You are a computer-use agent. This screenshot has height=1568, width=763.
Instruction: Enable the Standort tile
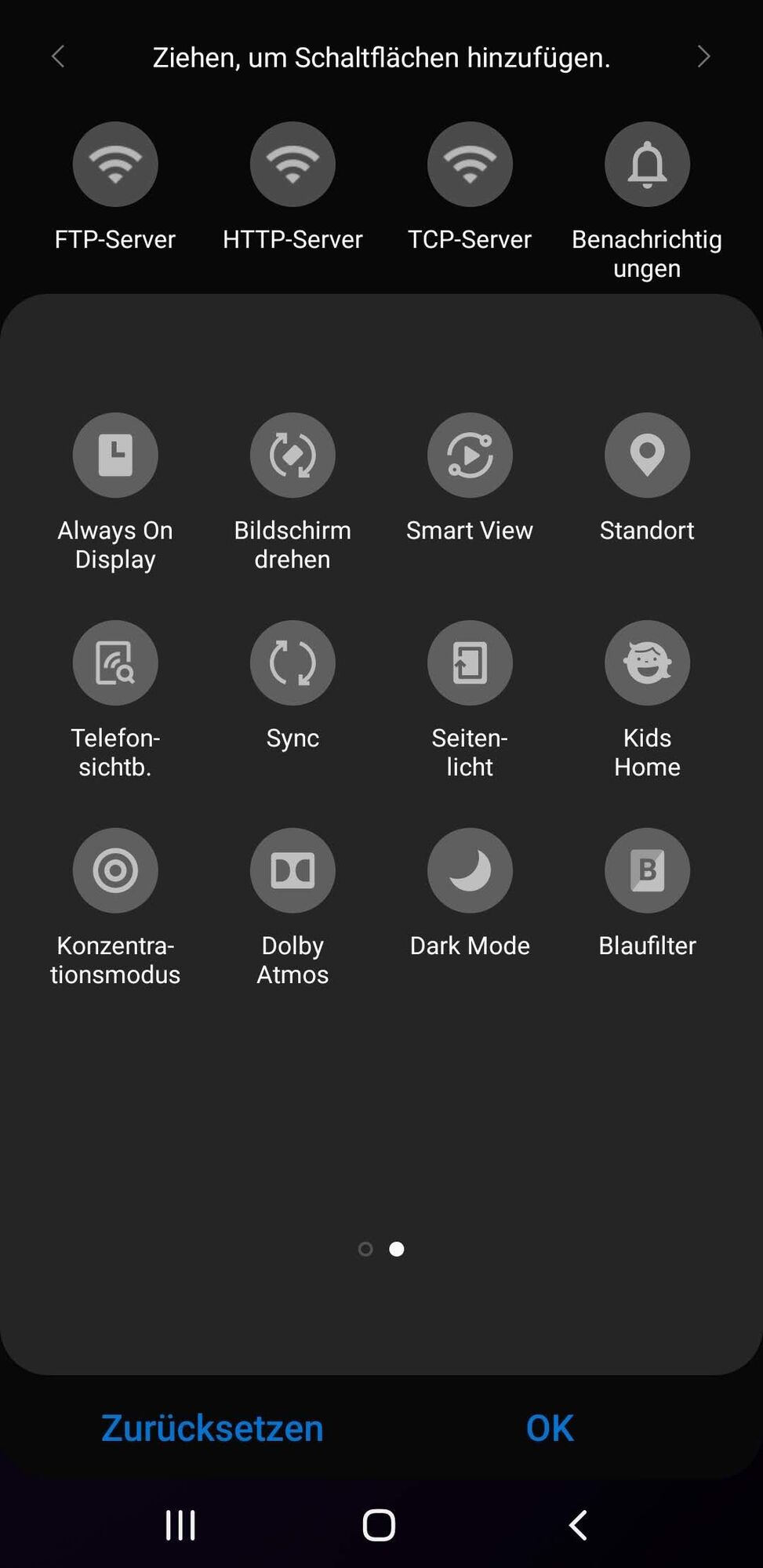click(647, 455)
